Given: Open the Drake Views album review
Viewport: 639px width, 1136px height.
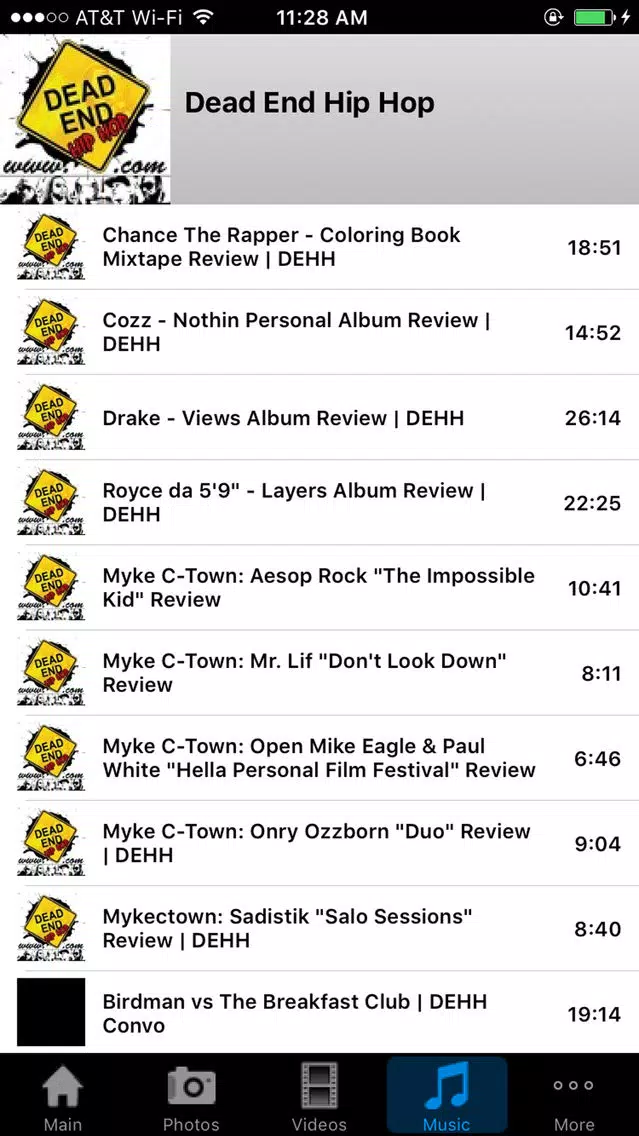Looking at the screenshot, I should pos(320,417).
